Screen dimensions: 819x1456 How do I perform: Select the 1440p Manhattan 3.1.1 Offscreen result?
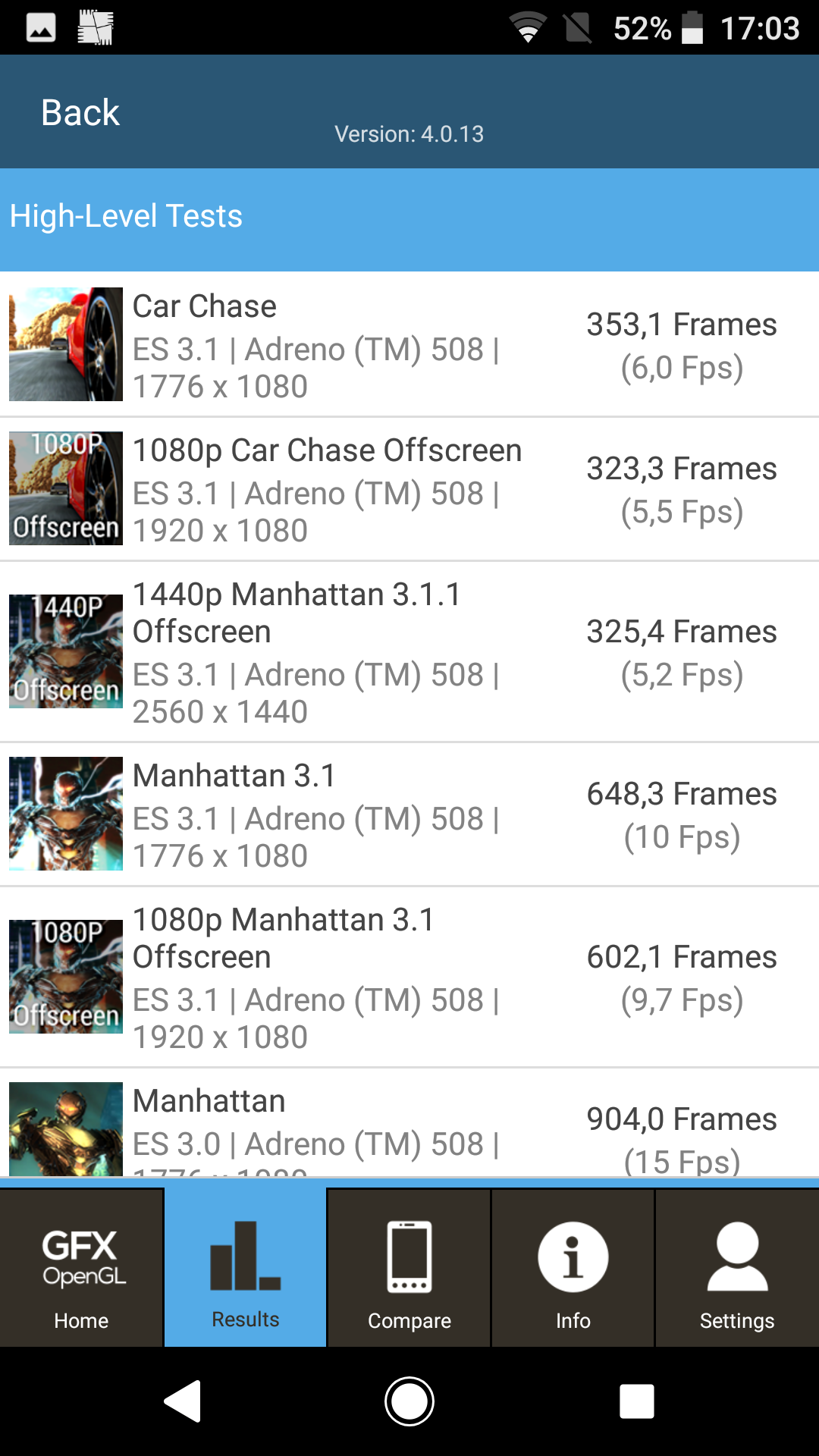click(409, 651)
